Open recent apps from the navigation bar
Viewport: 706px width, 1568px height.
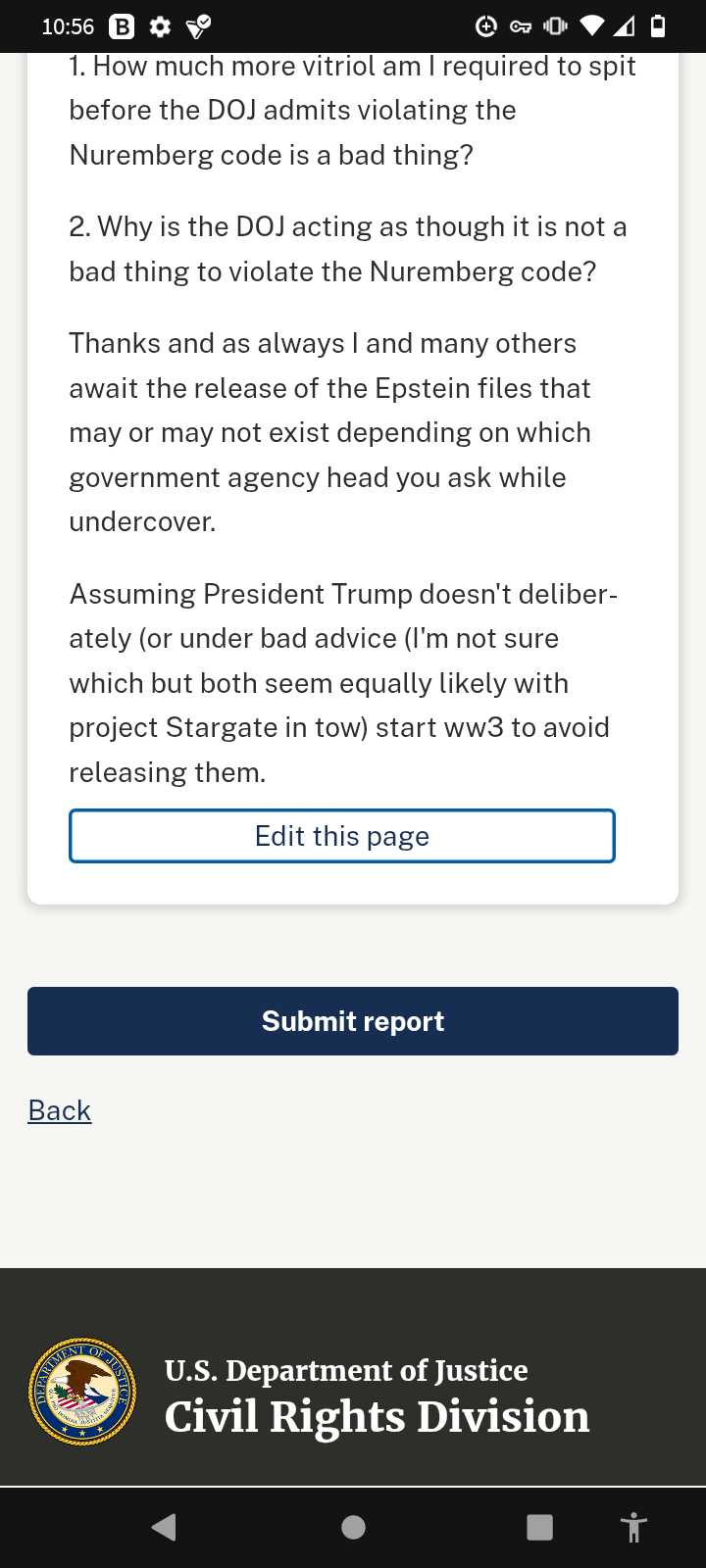(539, 1527)
